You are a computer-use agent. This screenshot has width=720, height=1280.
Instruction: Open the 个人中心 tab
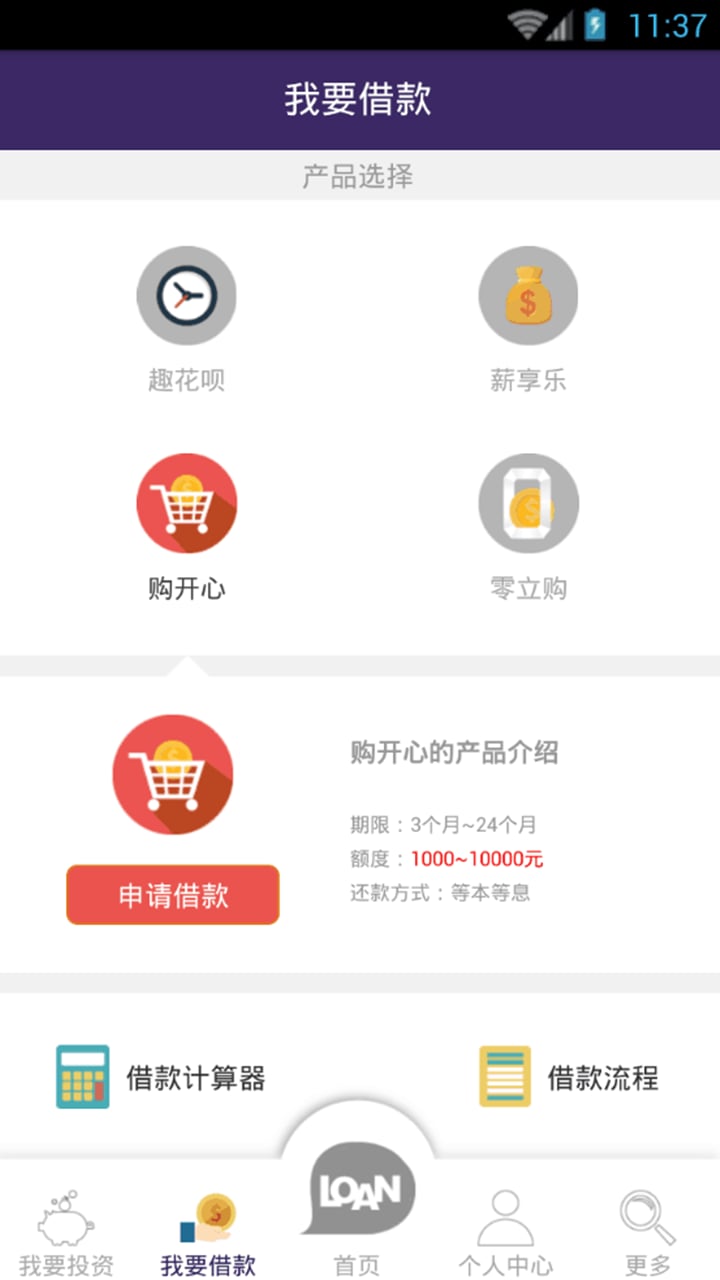(x=506, y=1234)
